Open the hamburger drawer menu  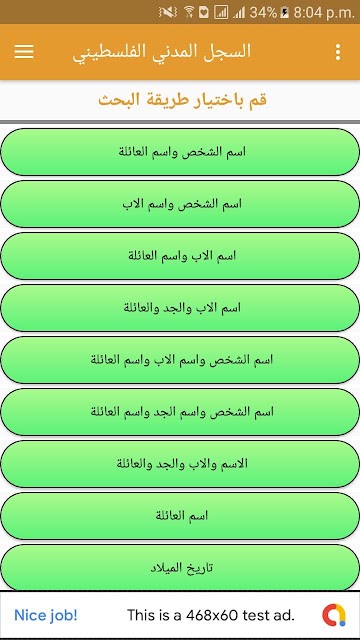[24, 52]
